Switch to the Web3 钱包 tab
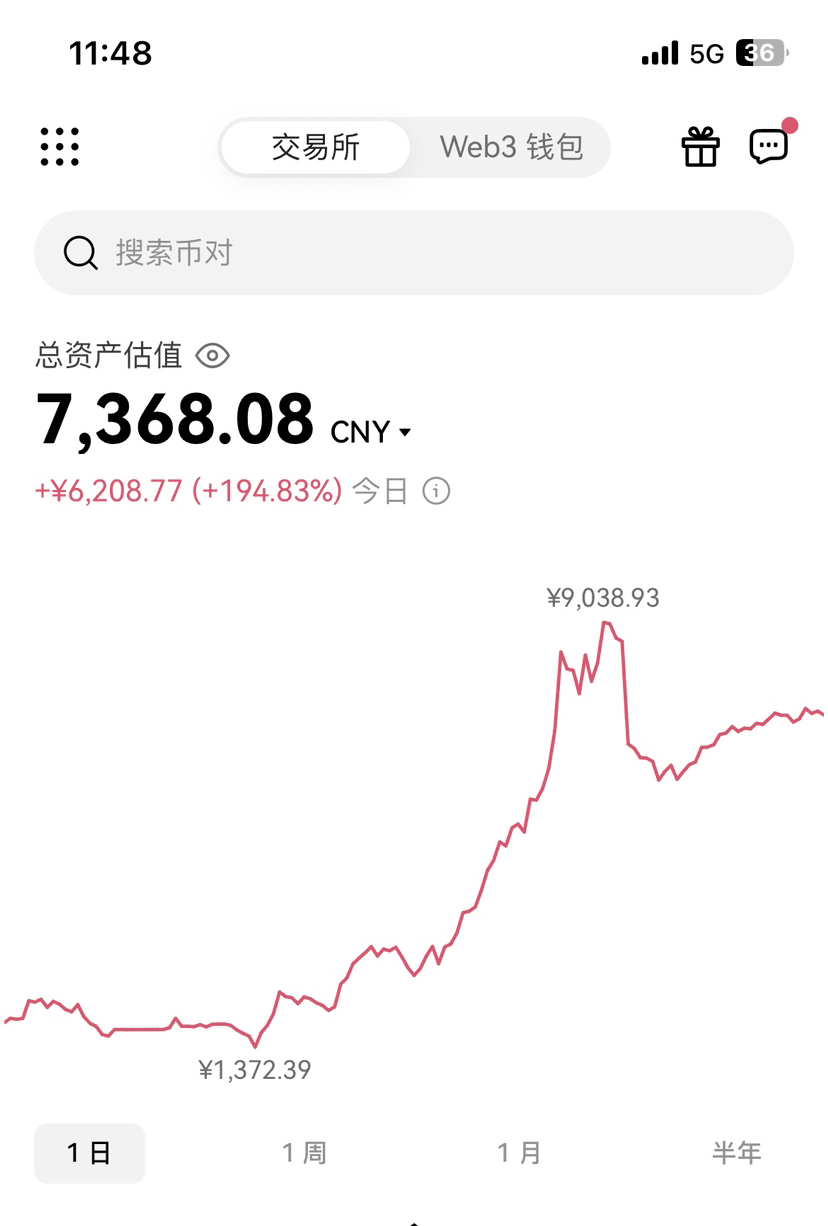828x1226 pixels. 511,148
